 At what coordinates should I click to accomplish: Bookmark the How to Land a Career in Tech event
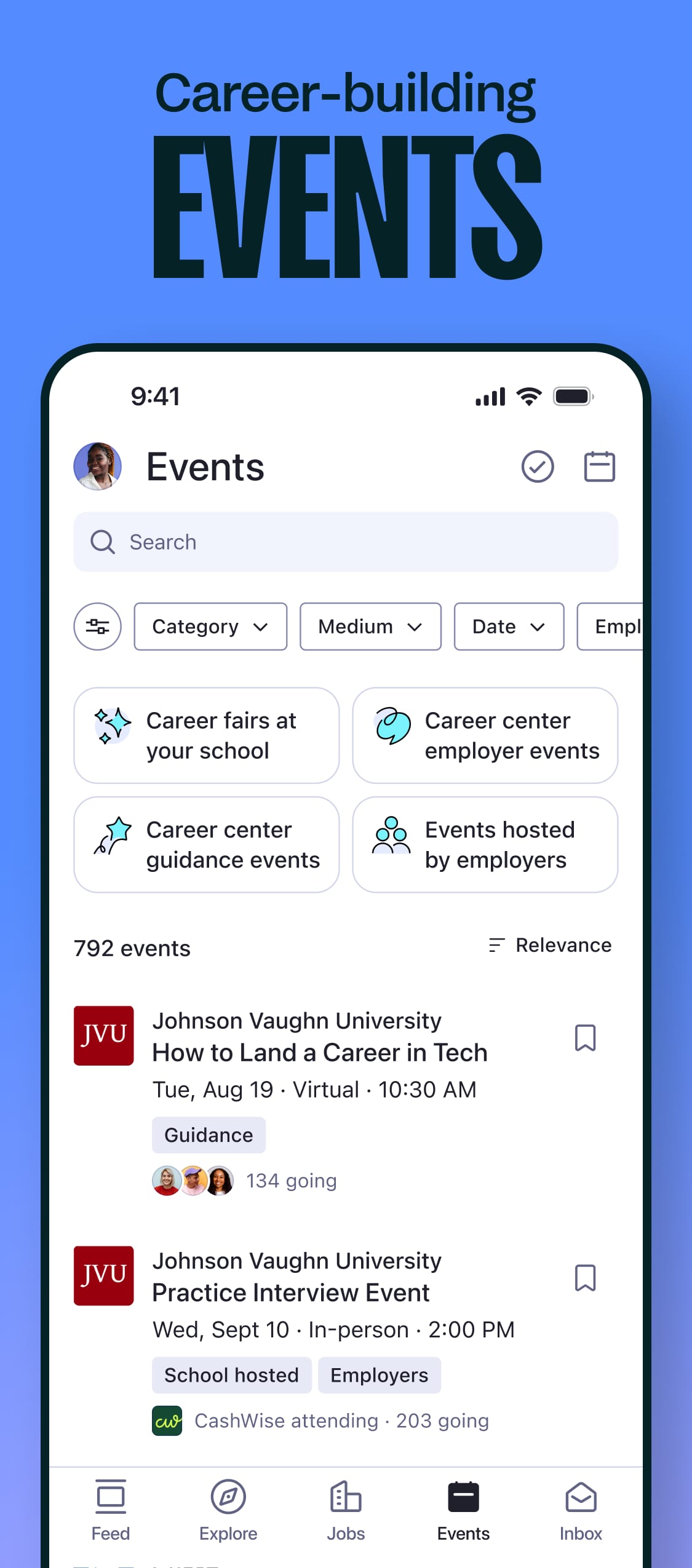tap(584, 1038)
